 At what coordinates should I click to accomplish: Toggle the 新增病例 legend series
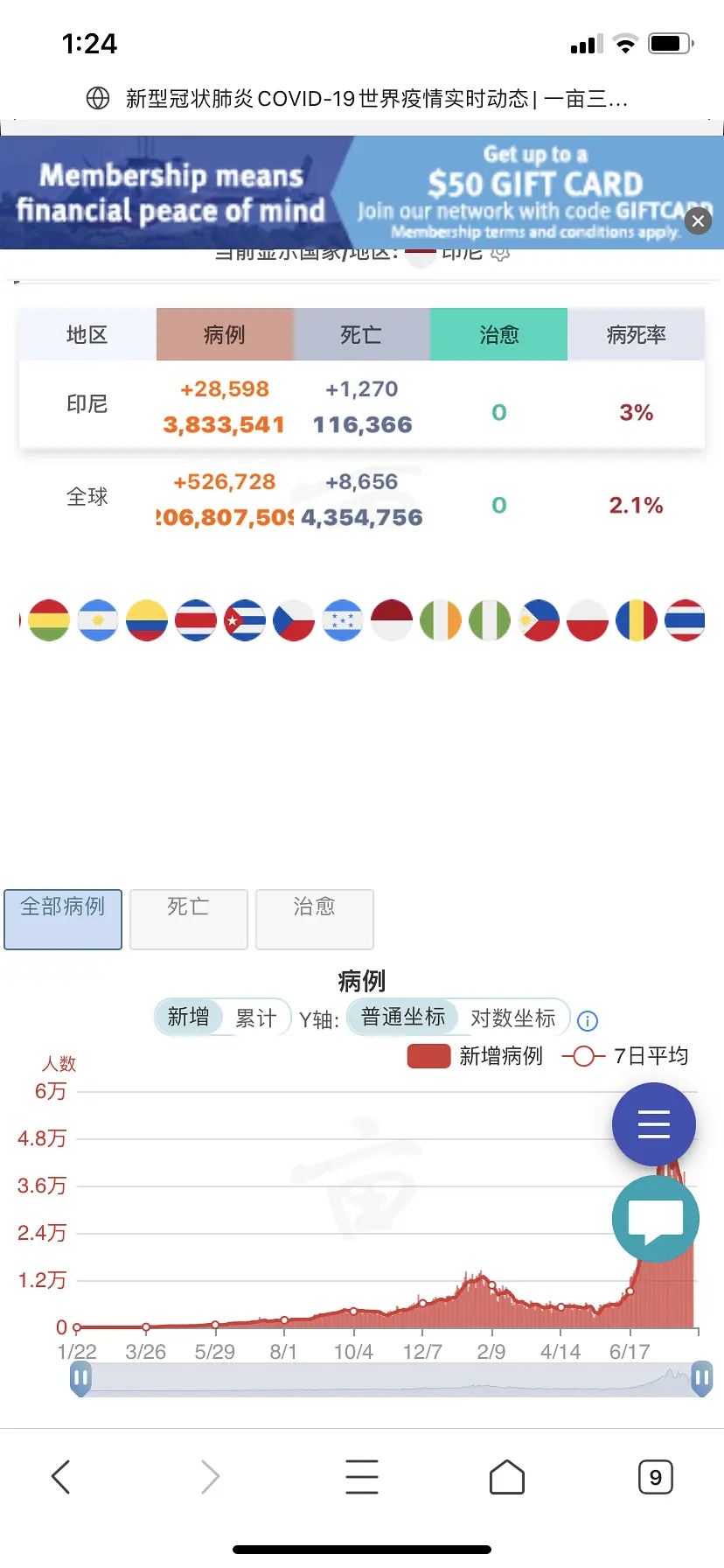click(x=476, y=1056)
